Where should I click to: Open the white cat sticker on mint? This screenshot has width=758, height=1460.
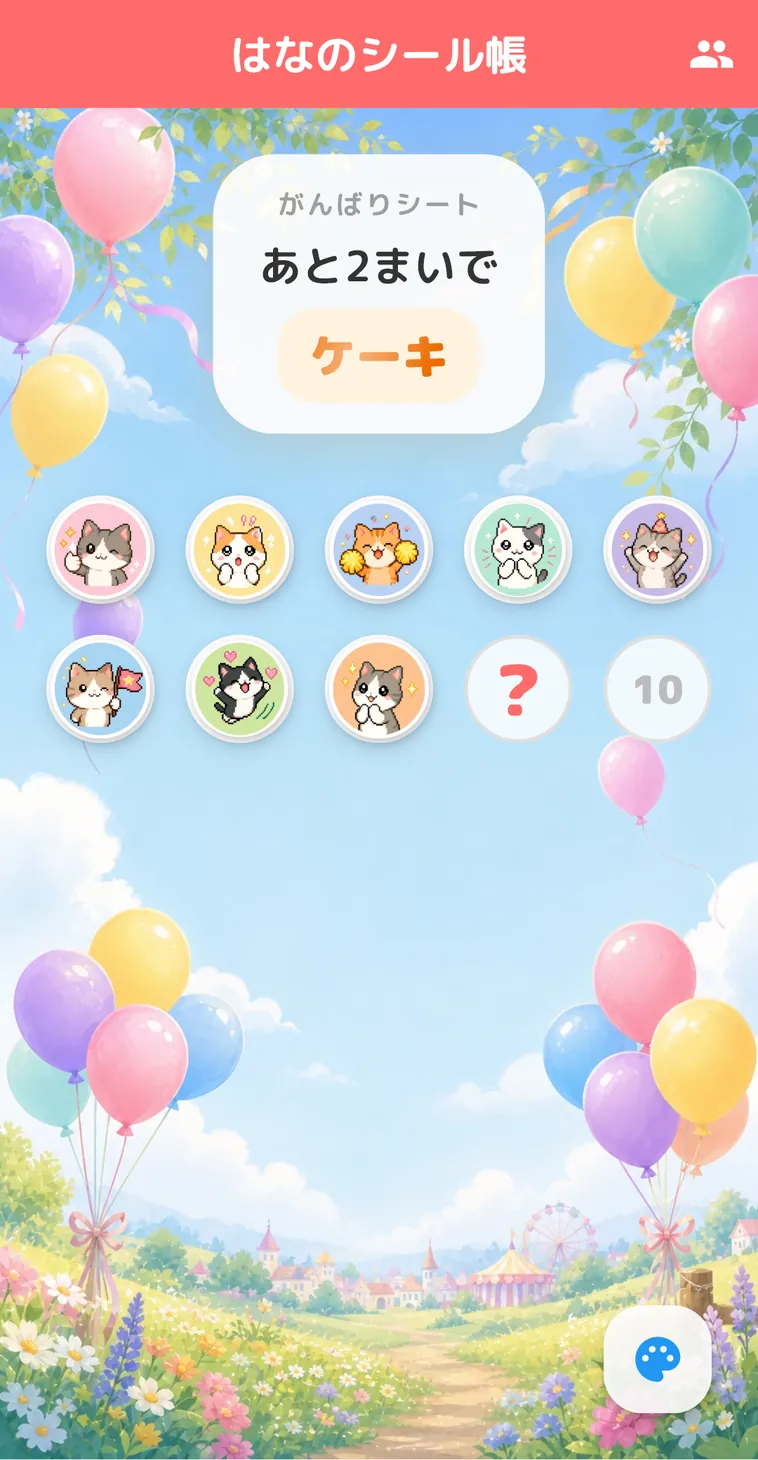tap(518, 549)
